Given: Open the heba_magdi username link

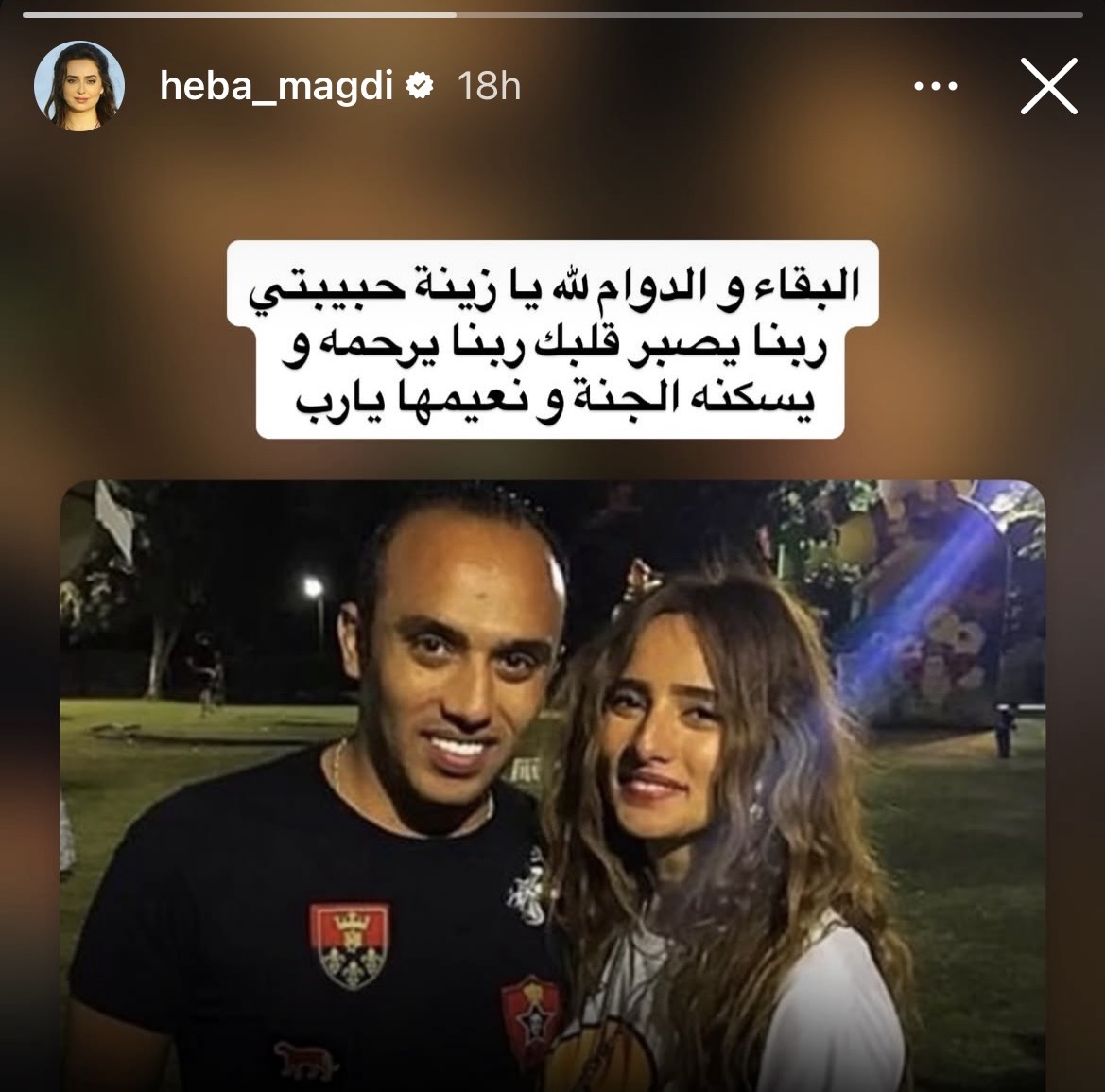Looking at the screenshot, I should (x=275, y=87).
